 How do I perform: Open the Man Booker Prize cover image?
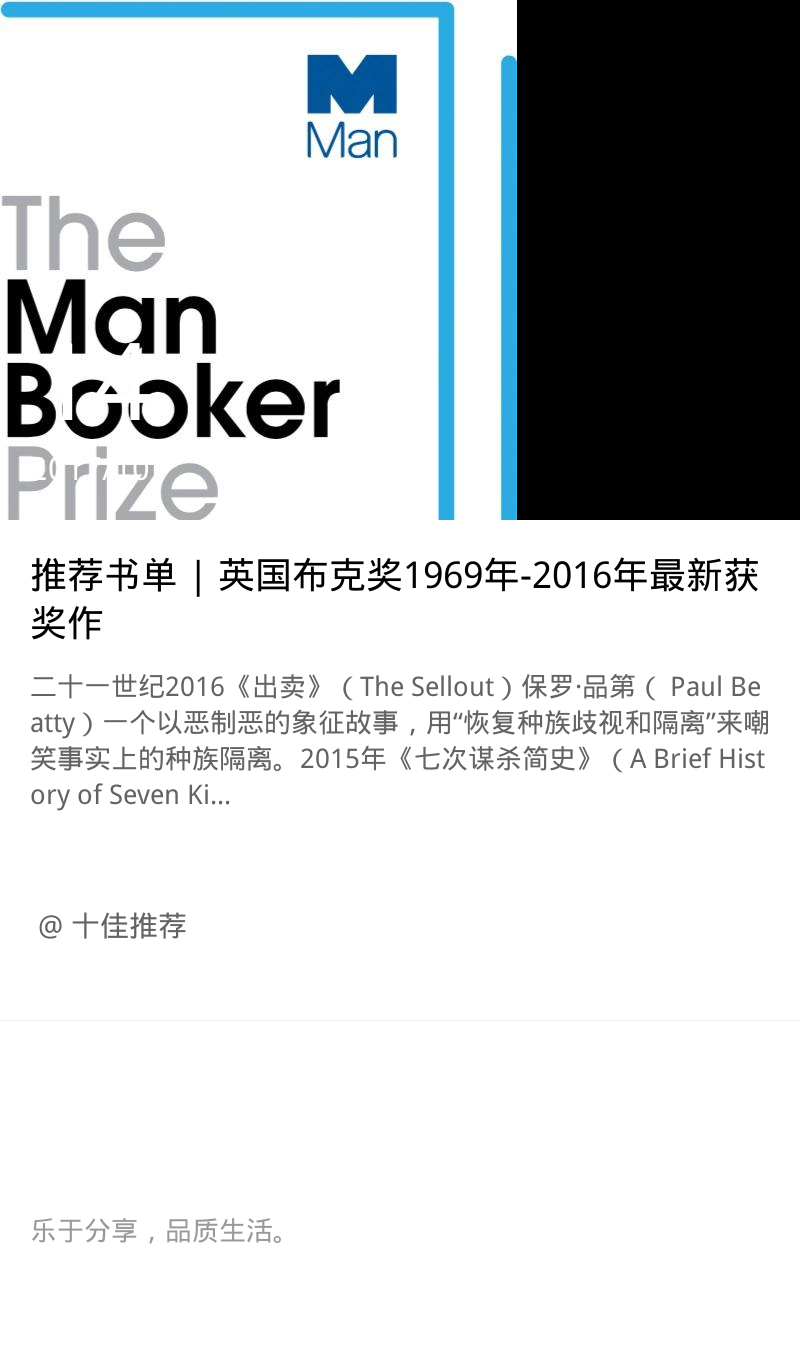coord(258,260)
